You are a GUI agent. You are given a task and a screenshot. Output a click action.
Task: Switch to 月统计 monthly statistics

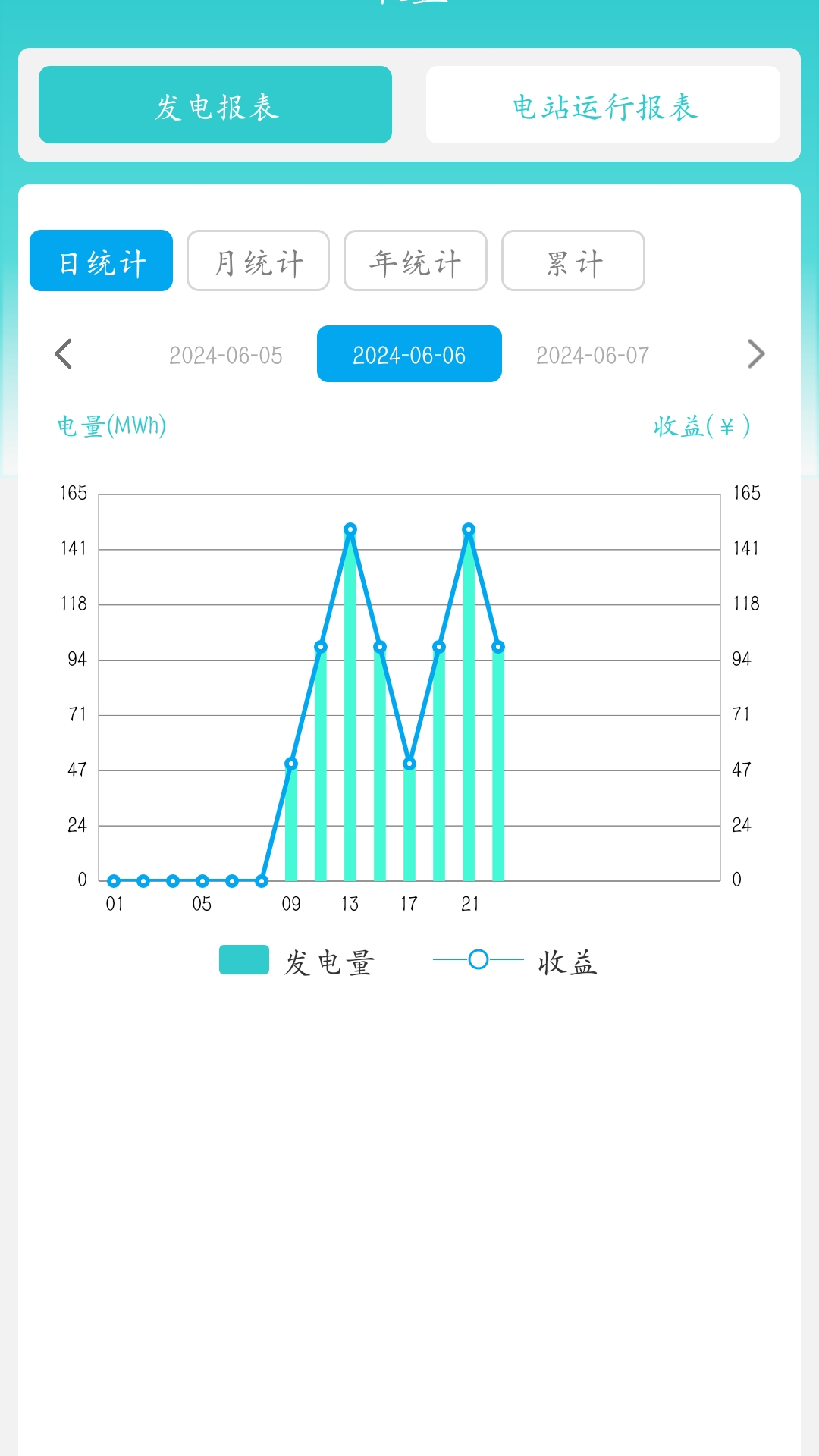click(259, 261)
